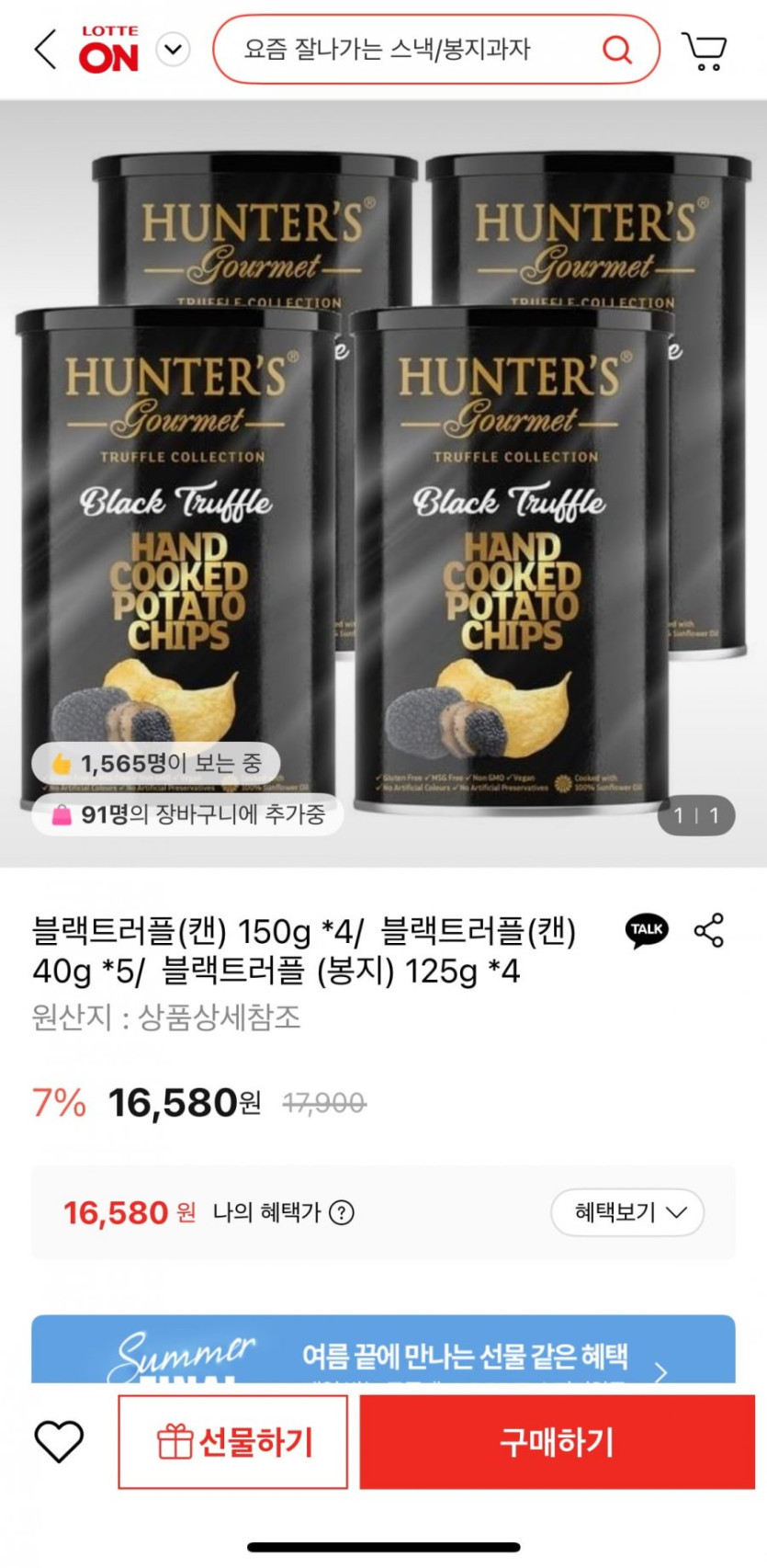Open the Hunter's truffle chips product image
The image size is (767, 1568).
click(x=383, y=483)
